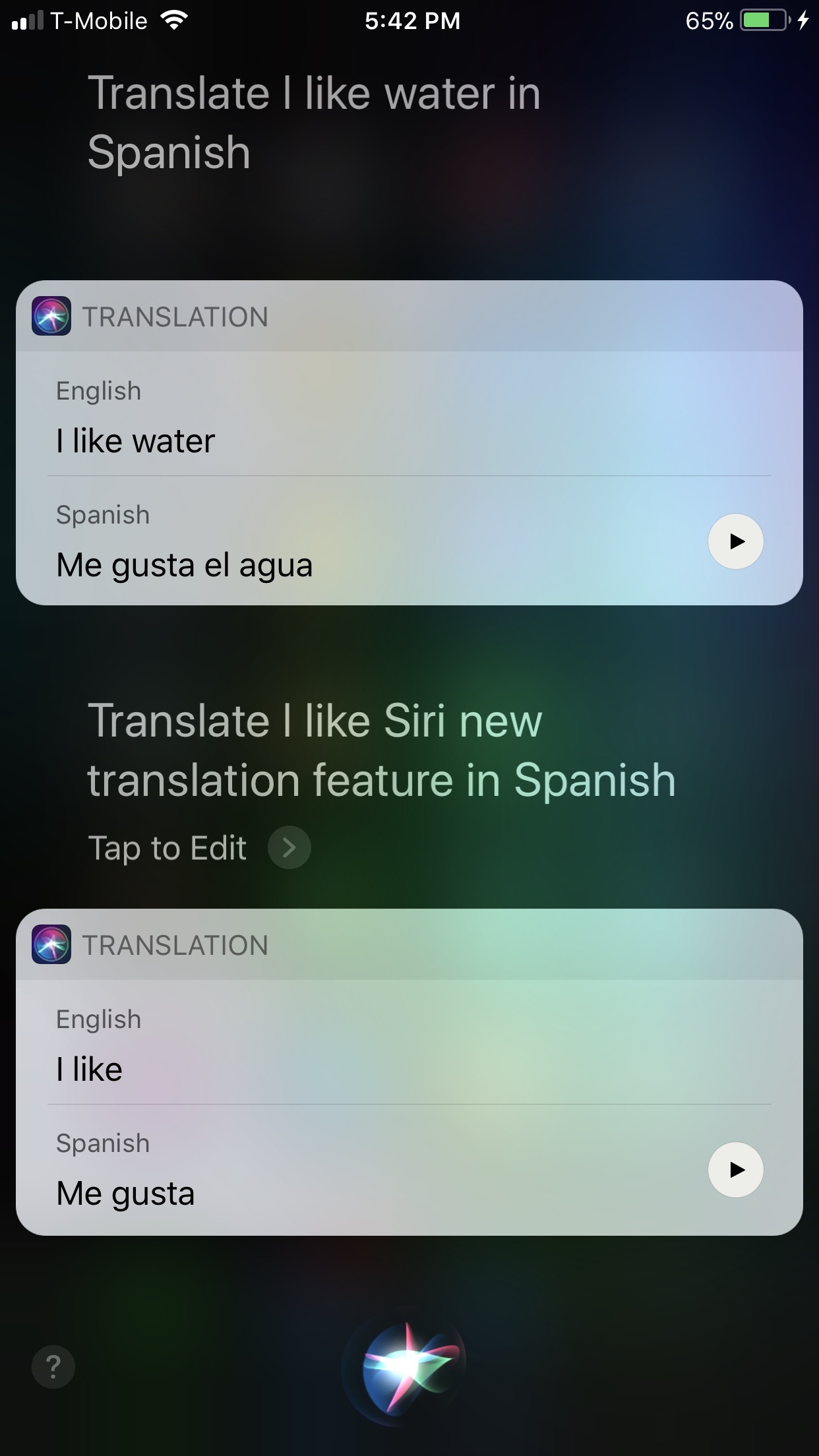Open the 'I like water' translation card
This screenshot has width=819, height=1456.
pos(409,442)
